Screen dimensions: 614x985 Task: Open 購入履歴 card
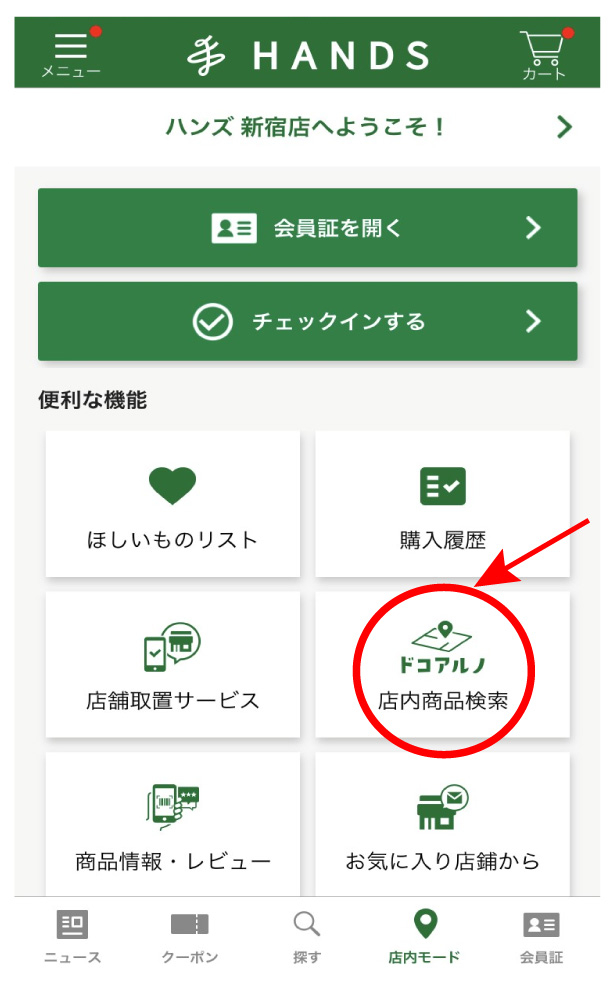click(442, 504)
